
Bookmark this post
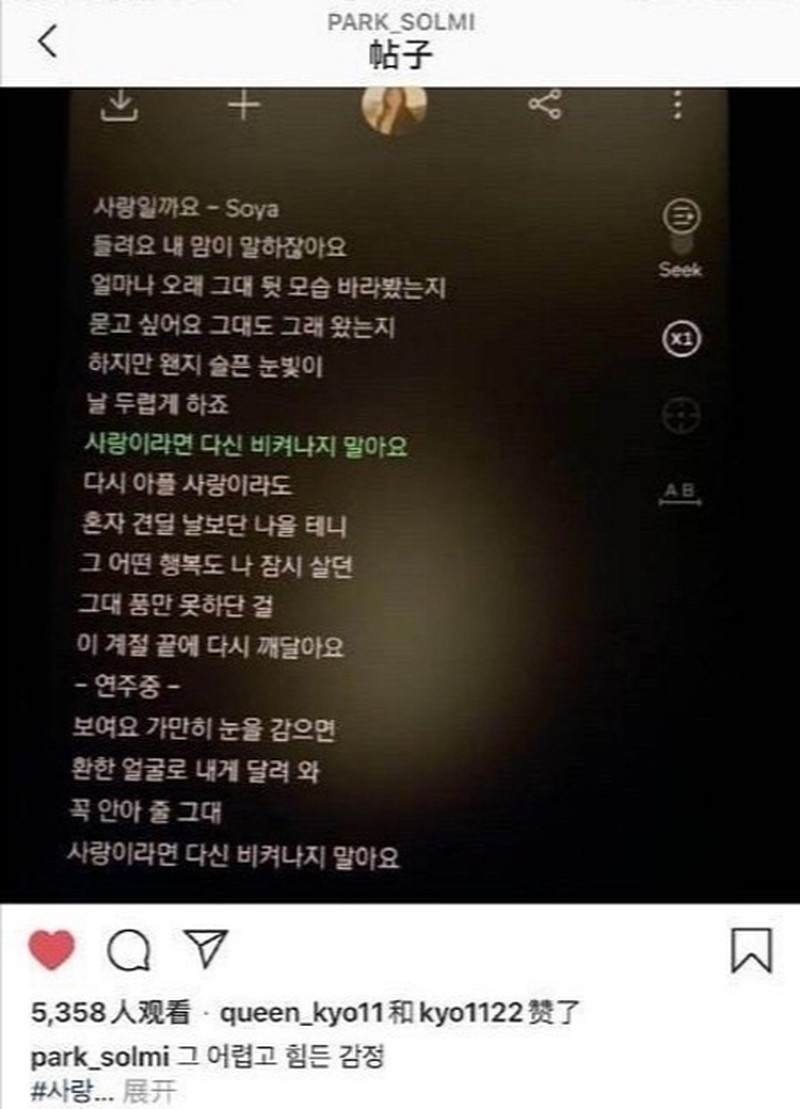[751, 950]
